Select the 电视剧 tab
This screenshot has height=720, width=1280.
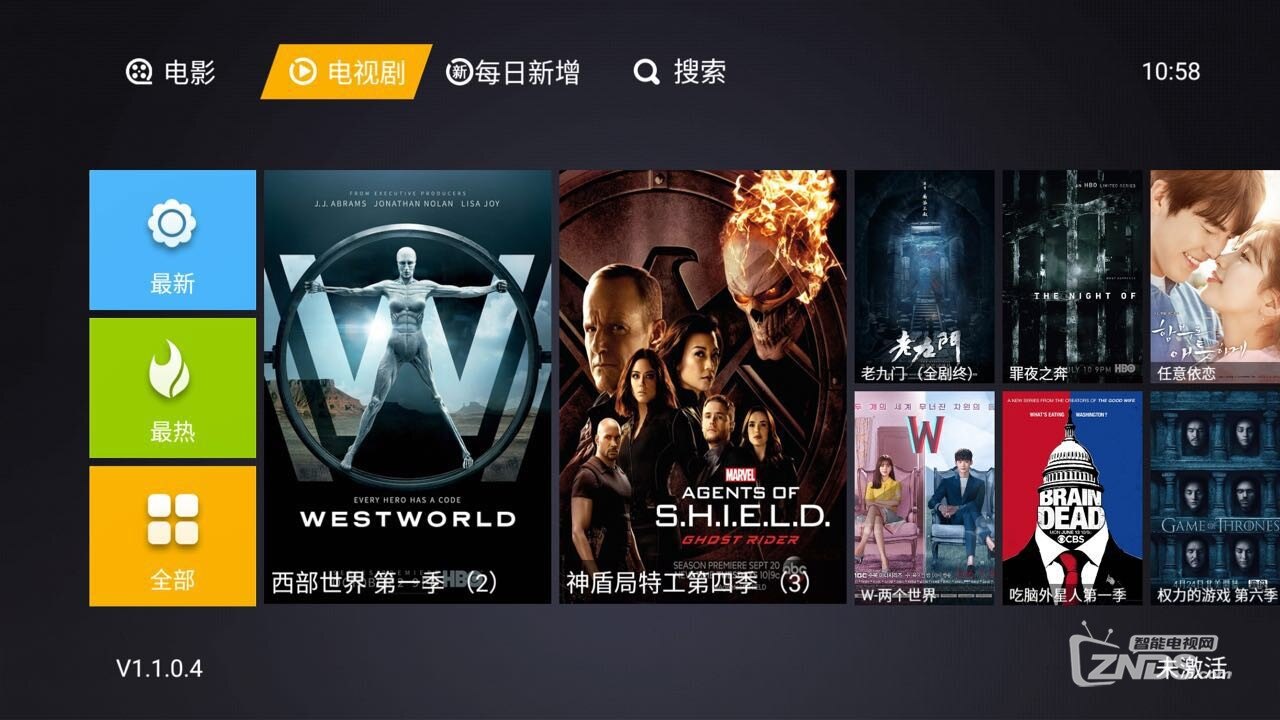coord(347,72)
